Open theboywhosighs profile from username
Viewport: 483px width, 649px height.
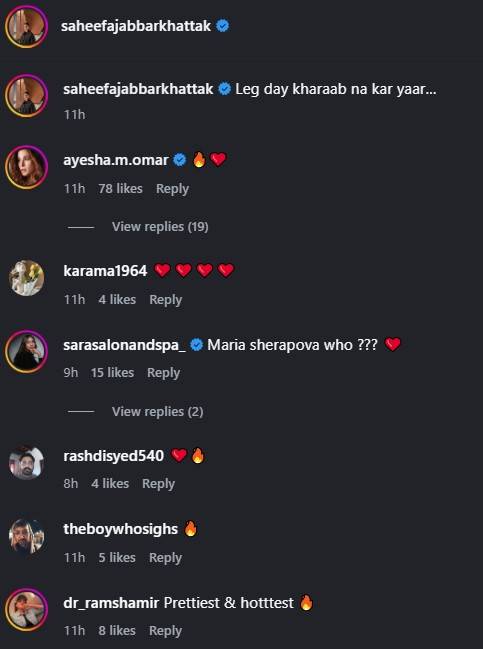[120, 529]
